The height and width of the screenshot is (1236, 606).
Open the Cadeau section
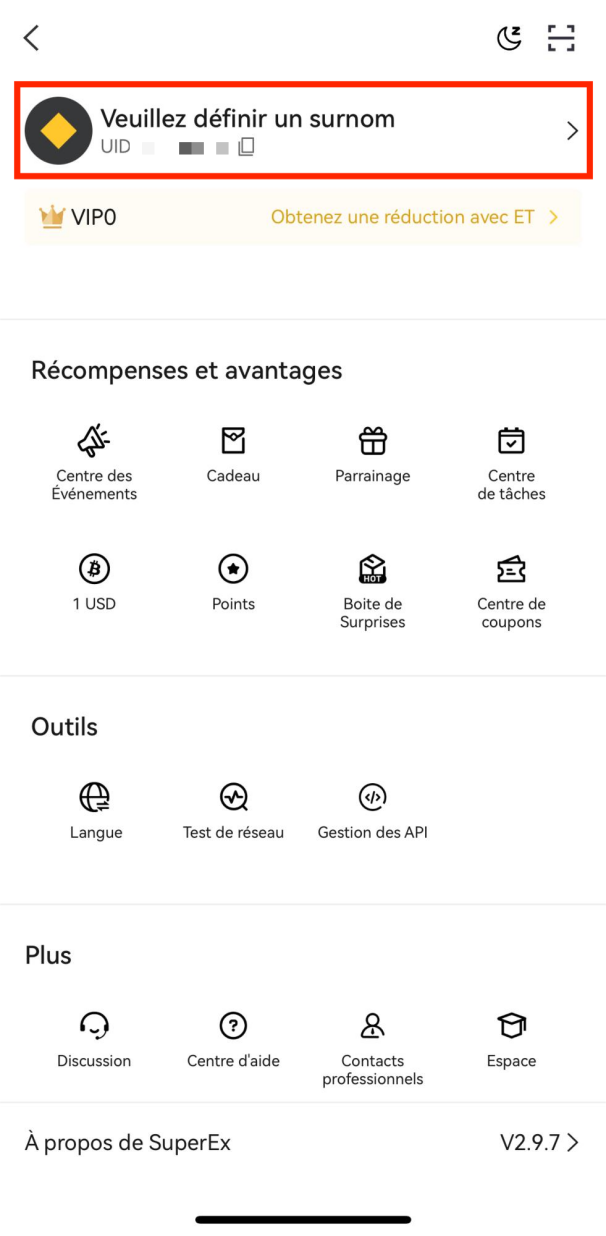[233, 456]
